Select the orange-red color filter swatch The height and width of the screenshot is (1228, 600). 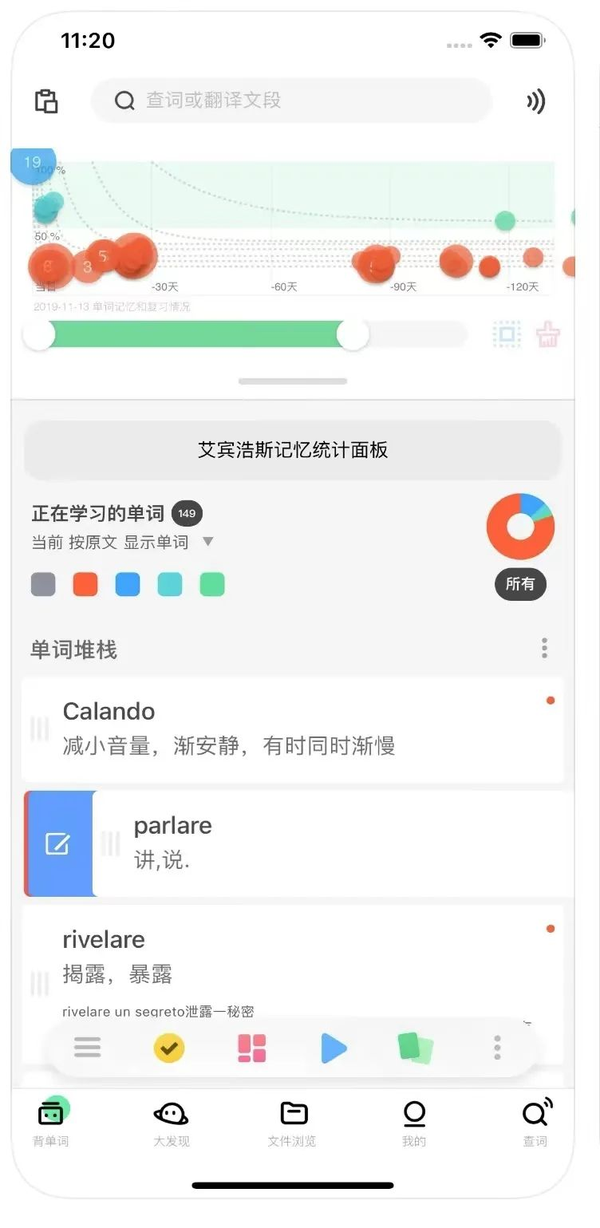pos(85,584)
